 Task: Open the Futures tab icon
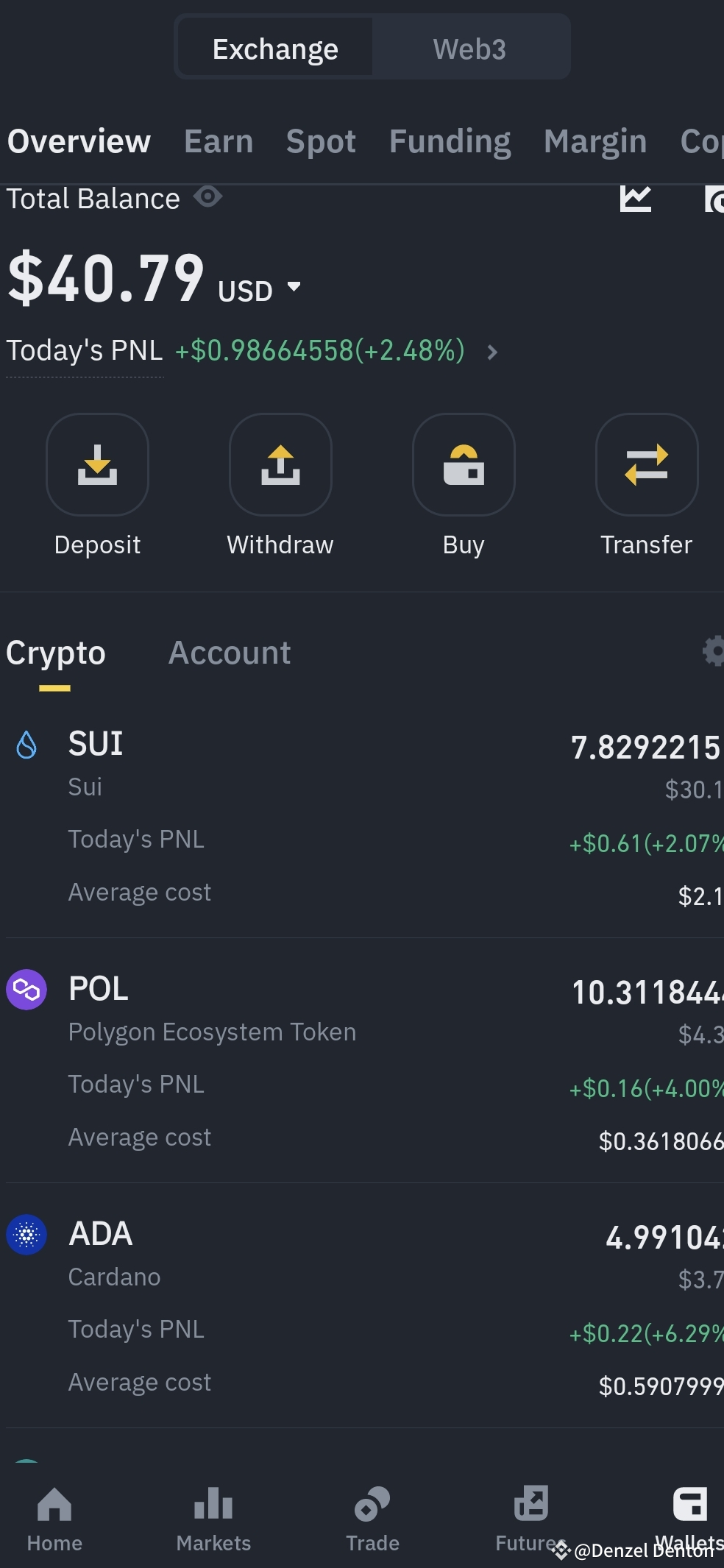[531, 1505]
